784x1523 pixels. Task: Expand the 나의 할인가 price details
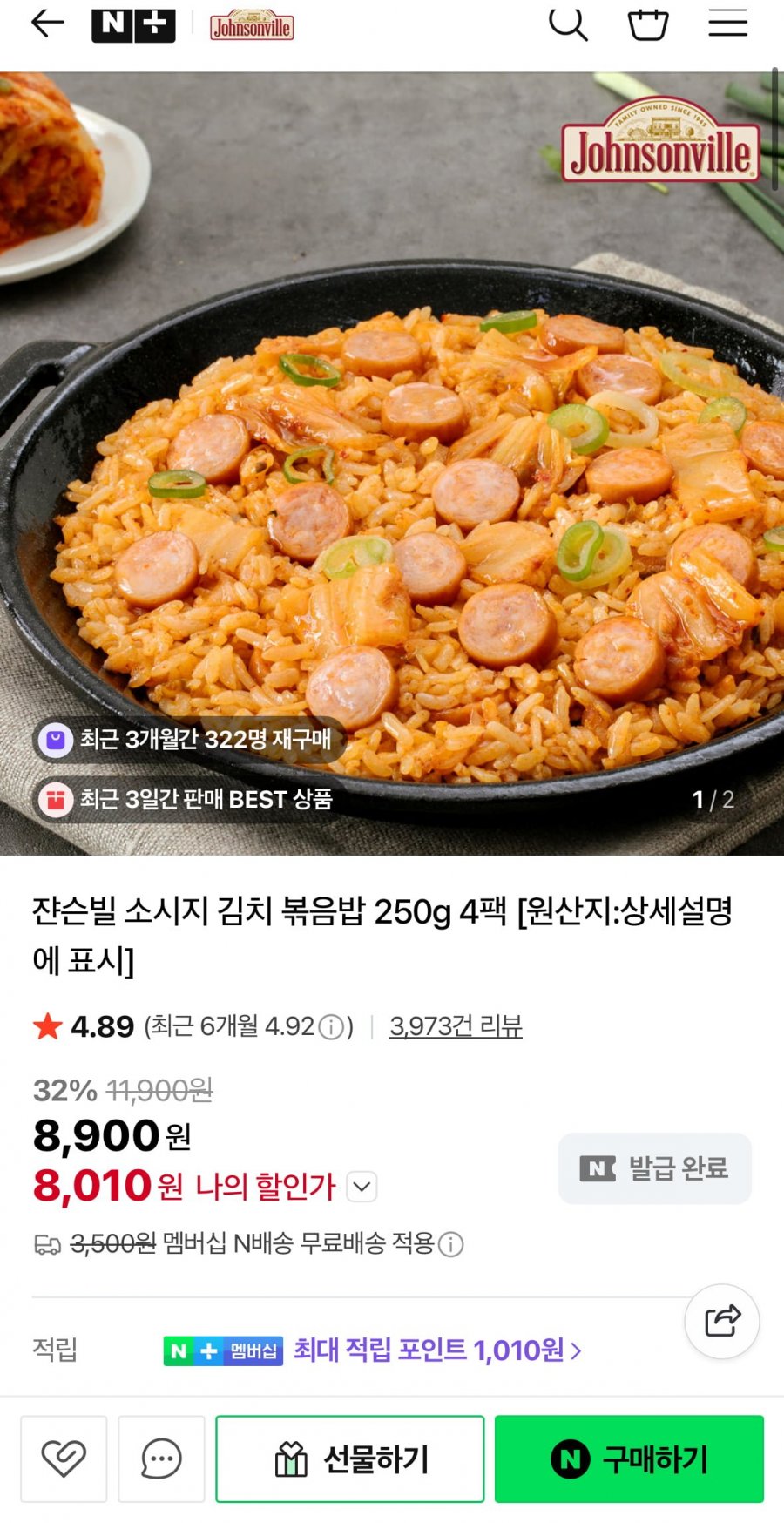point(362,1187)
